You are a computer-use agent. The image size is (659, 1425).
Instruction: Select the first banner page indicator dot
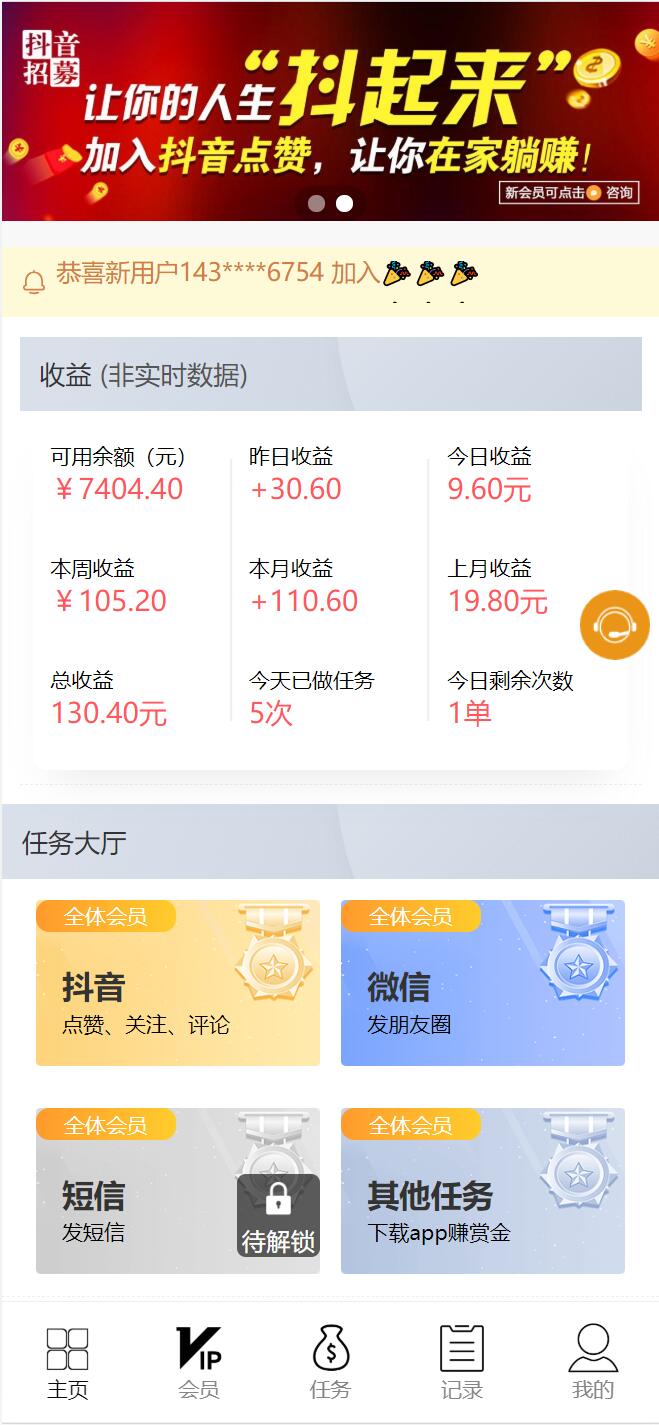click(317, 204)
